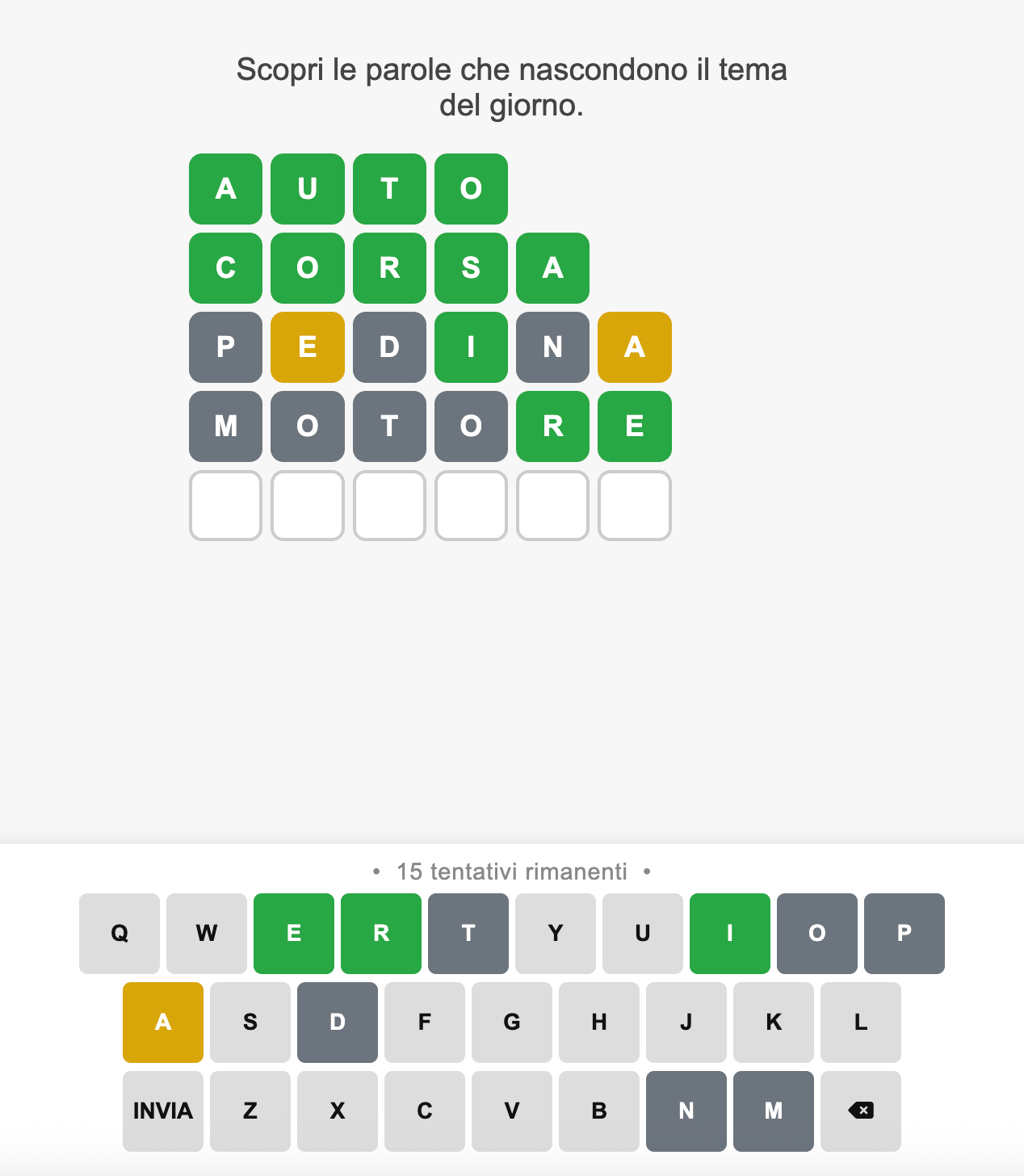Tap the W key
The image size is (1024, 1176).
click(x=206, y=933)
